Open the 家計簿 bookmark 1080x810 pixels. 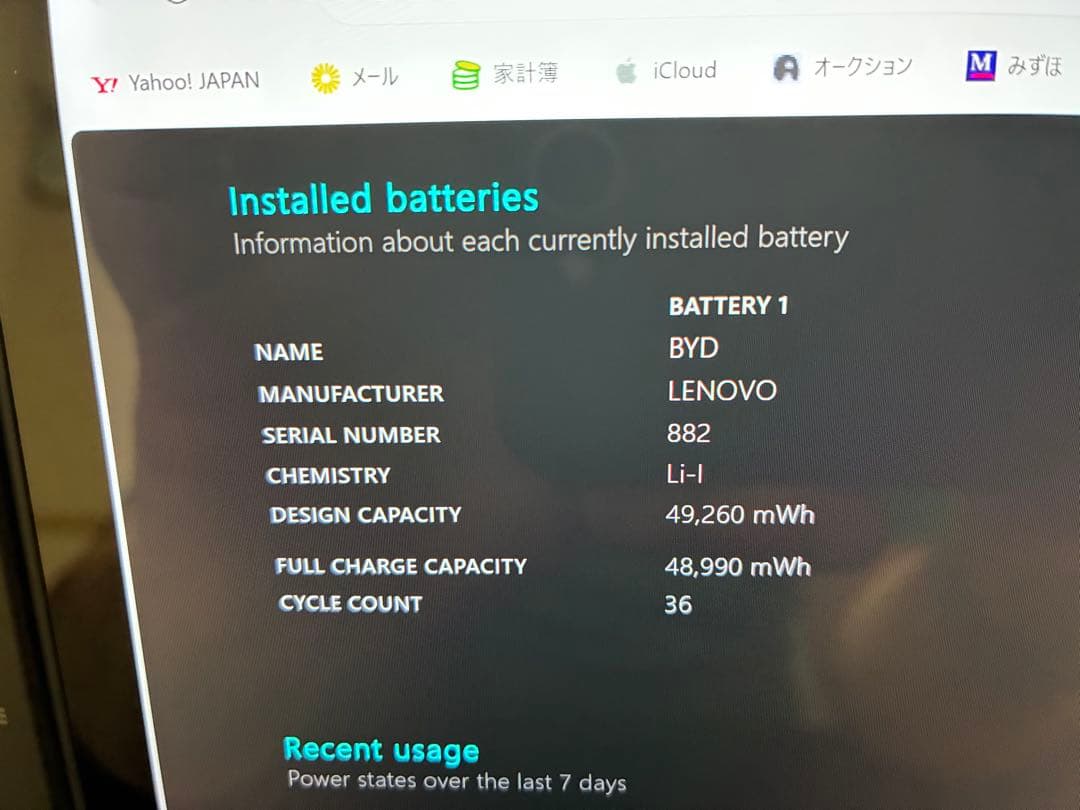click(x=506, y=73)
